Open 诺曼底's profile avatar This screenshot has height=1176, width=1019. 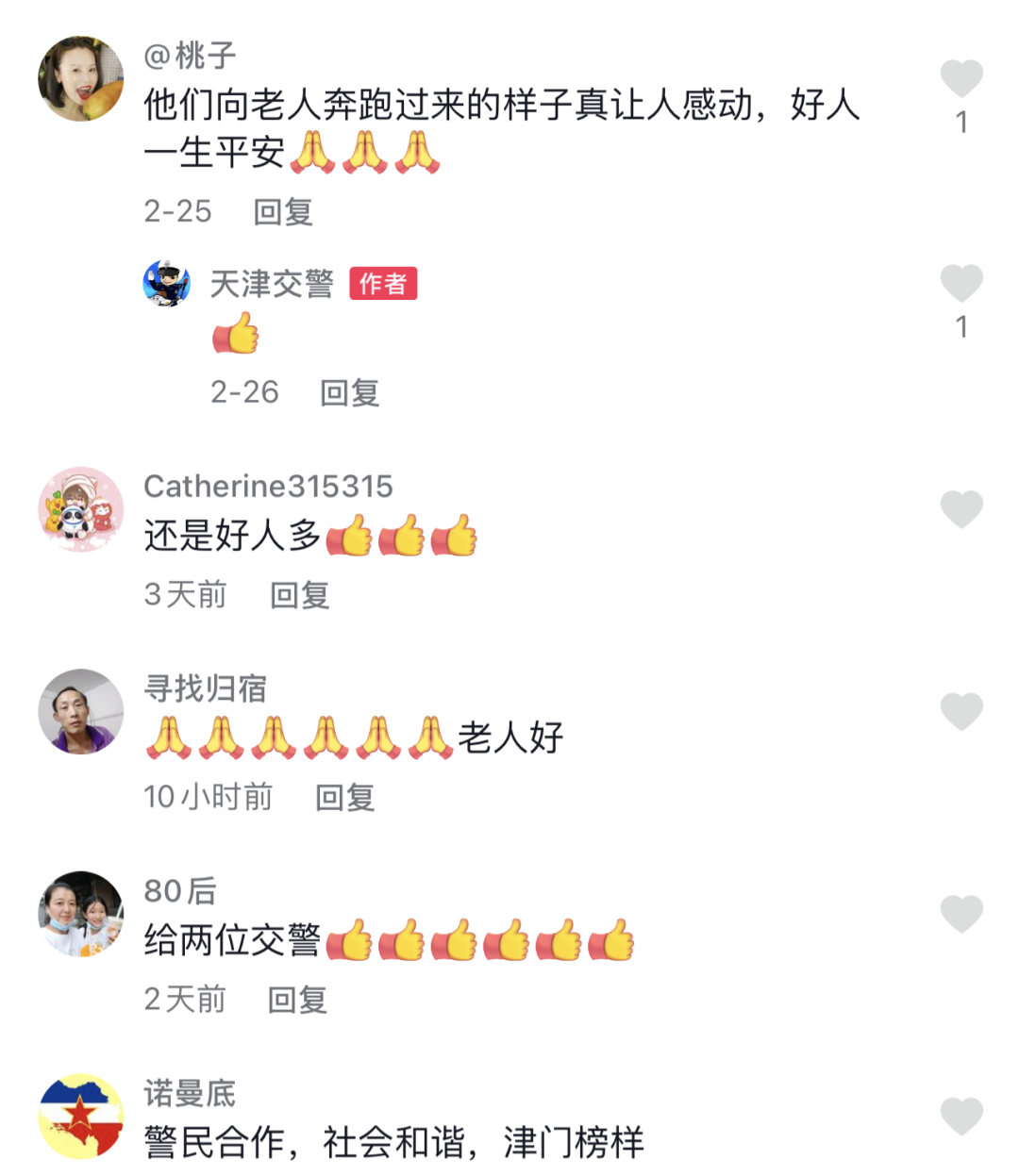(81, 1117)
